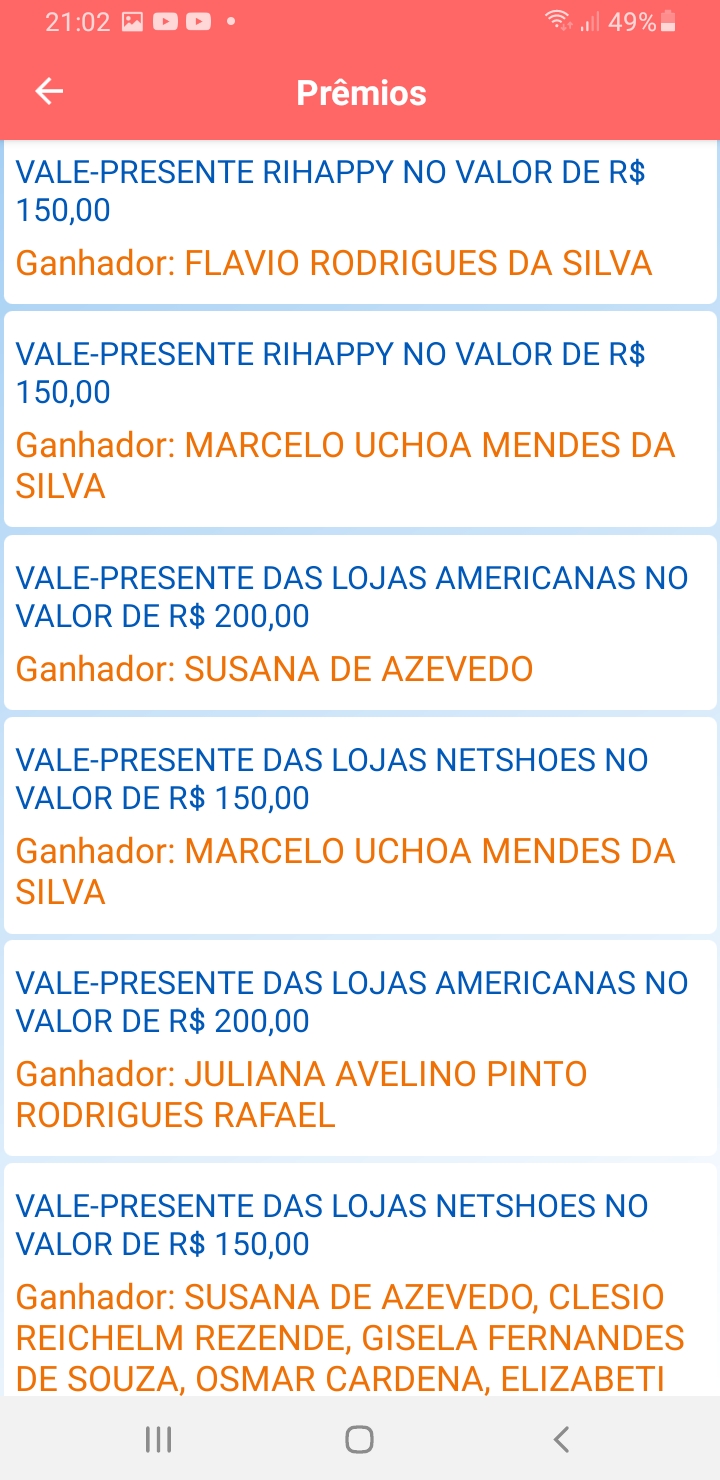Go back from the Prêmios screen
720x1480 pixels.
pyautogui.click(x=49, y=92)
